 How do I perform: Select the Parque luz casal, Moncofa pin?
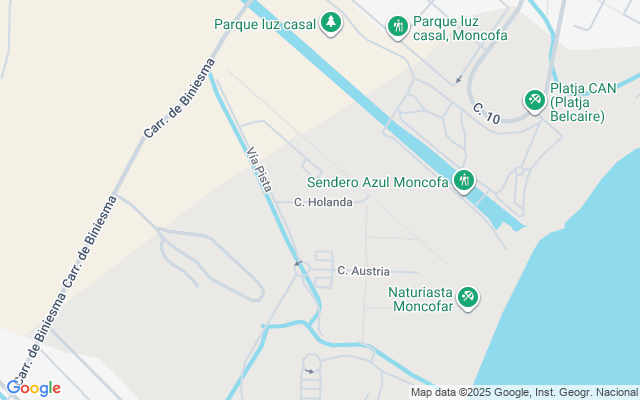(x=398, y=26)
